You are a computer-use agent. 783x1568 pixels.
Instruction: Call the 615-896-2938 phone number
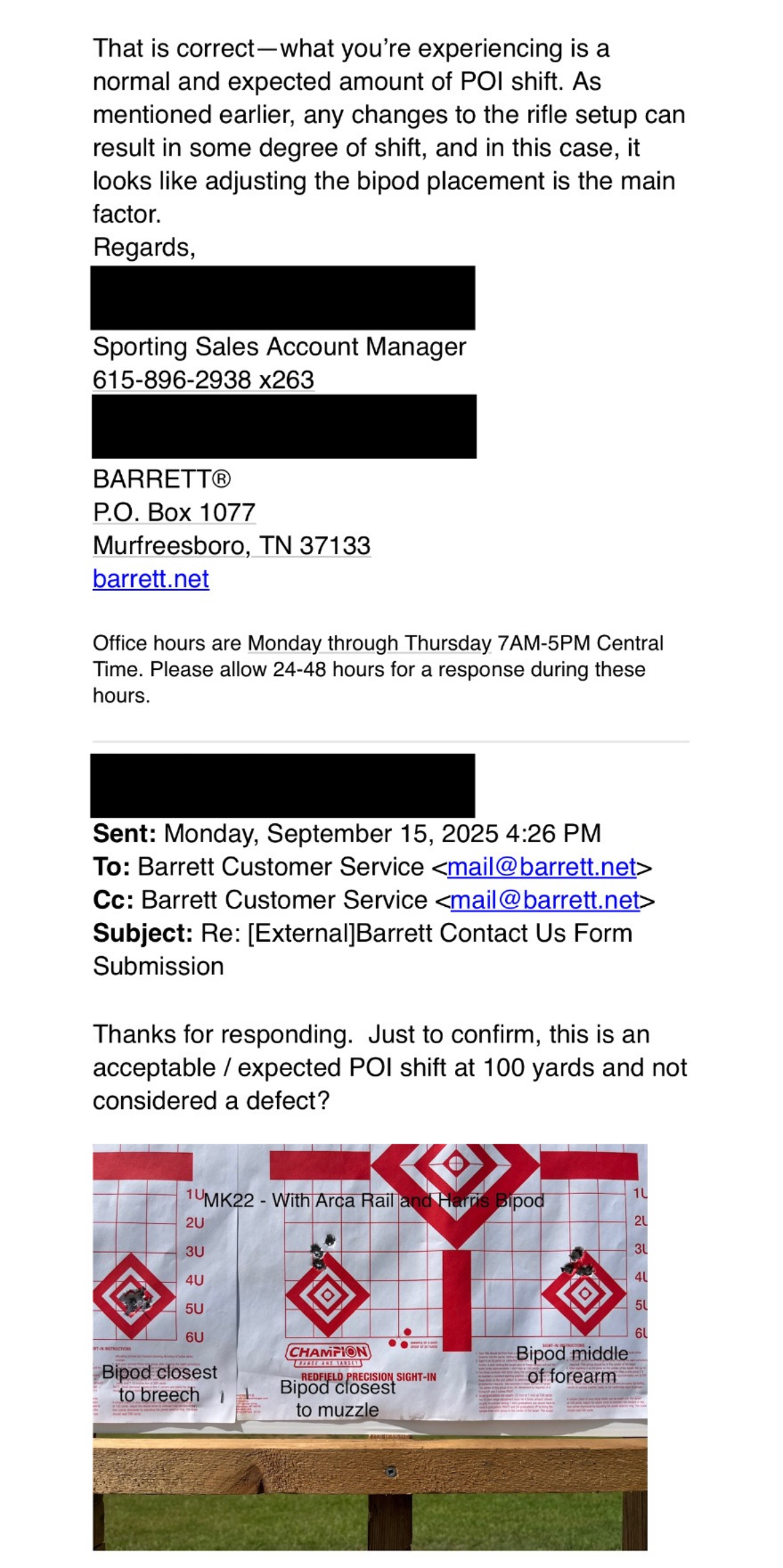(202, 380)
